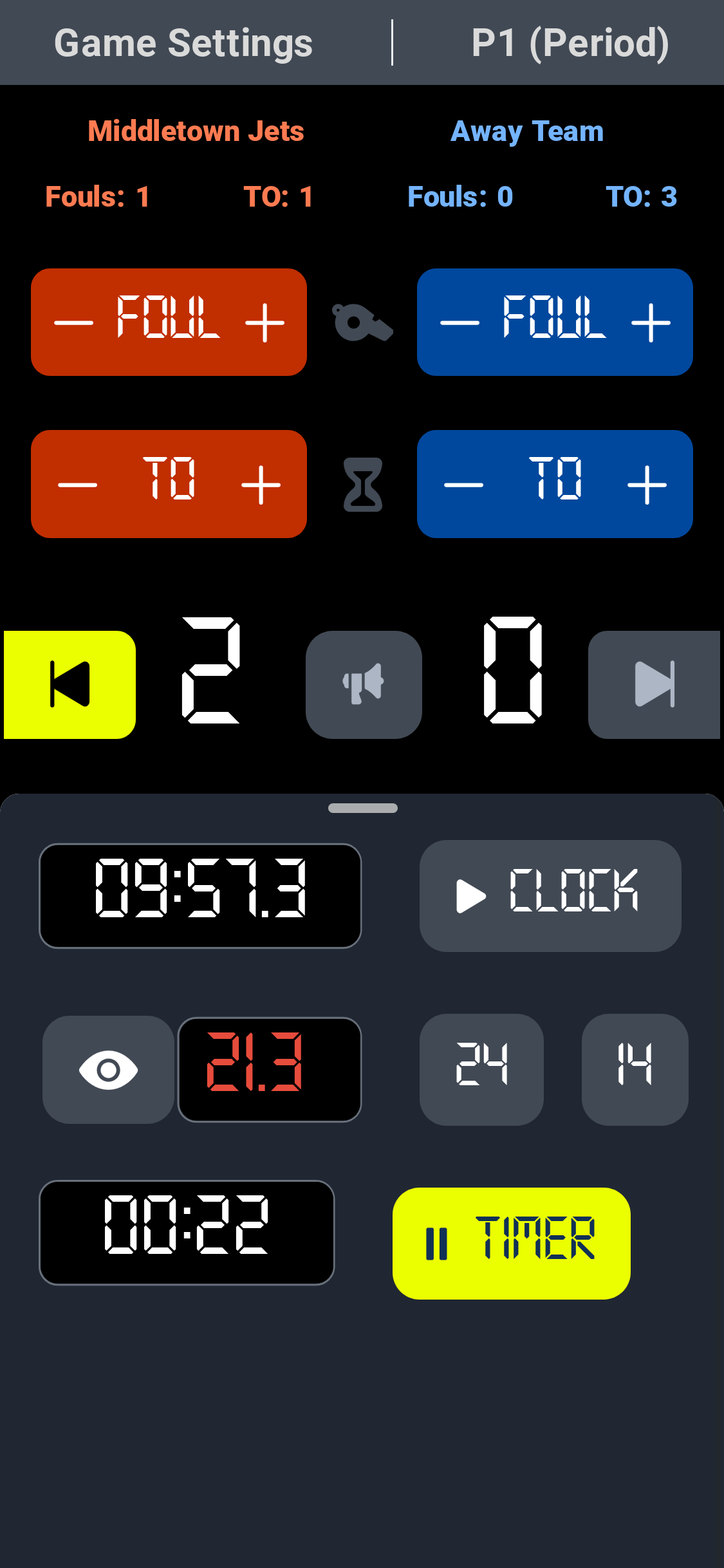Subtract a timeout from Middletown Jets

(77, 485)
